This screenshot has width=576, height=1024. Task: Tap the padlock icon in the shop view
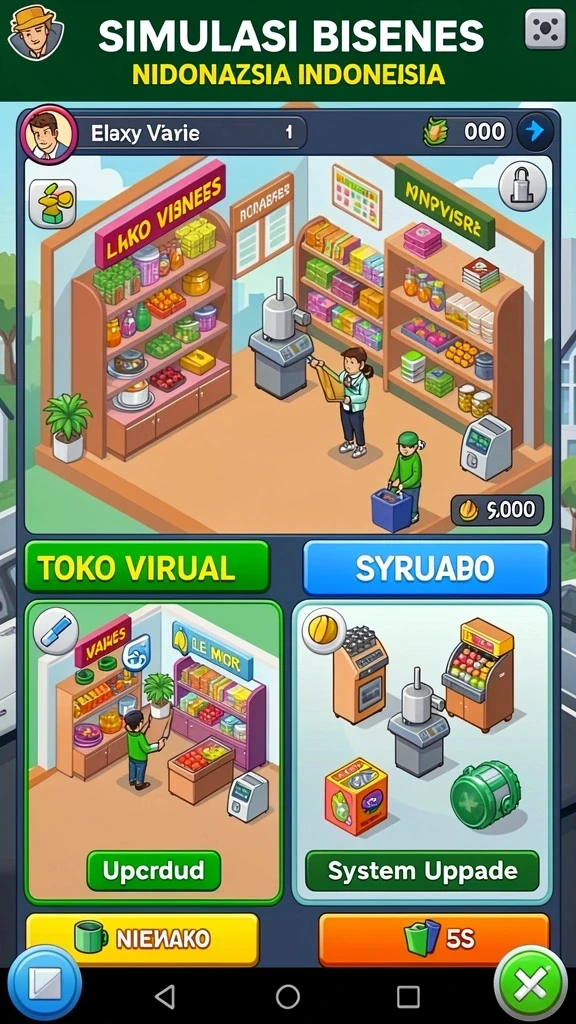point(522,186)
